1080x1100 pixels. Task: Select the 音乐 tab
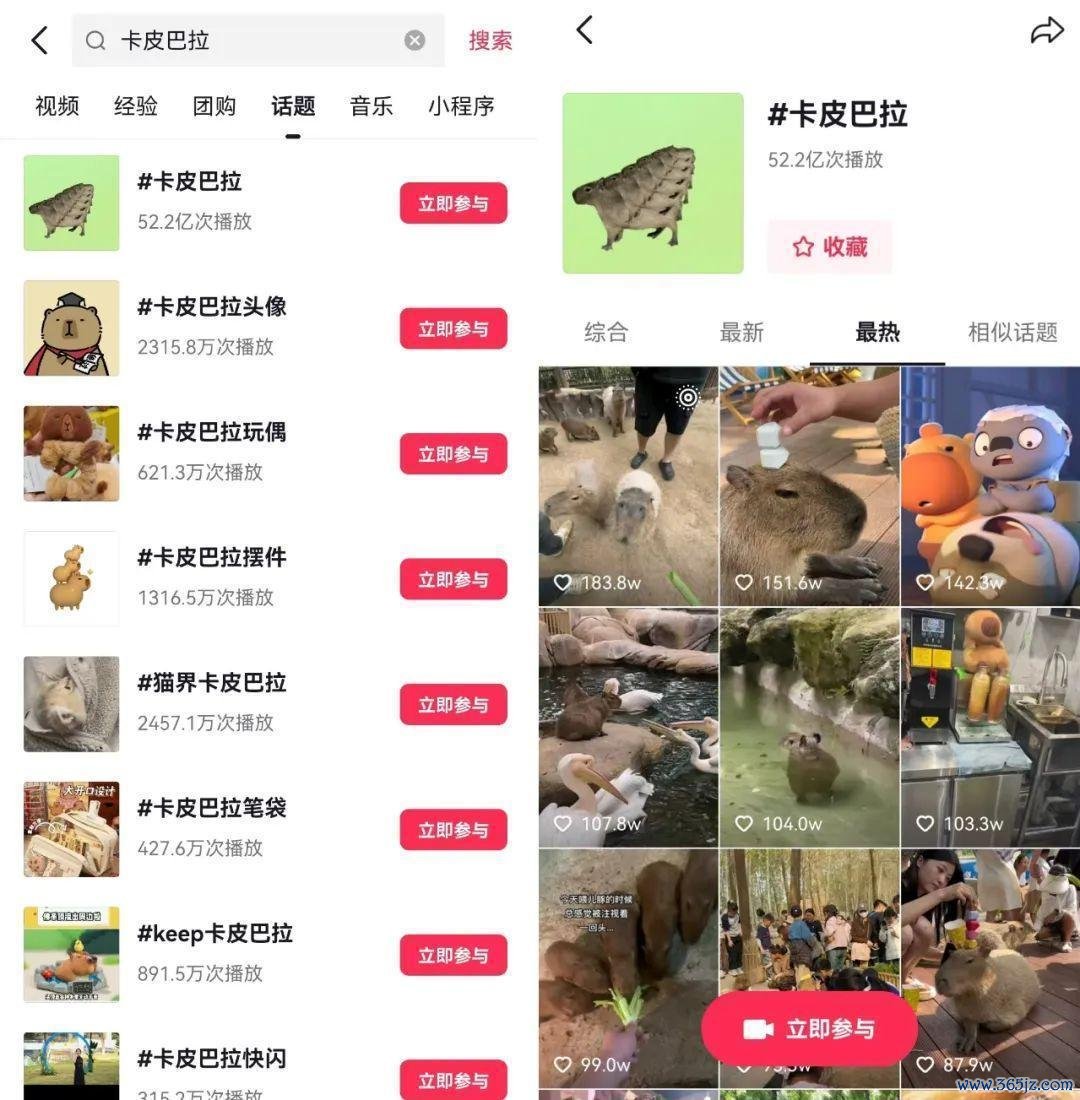(371, 106)
